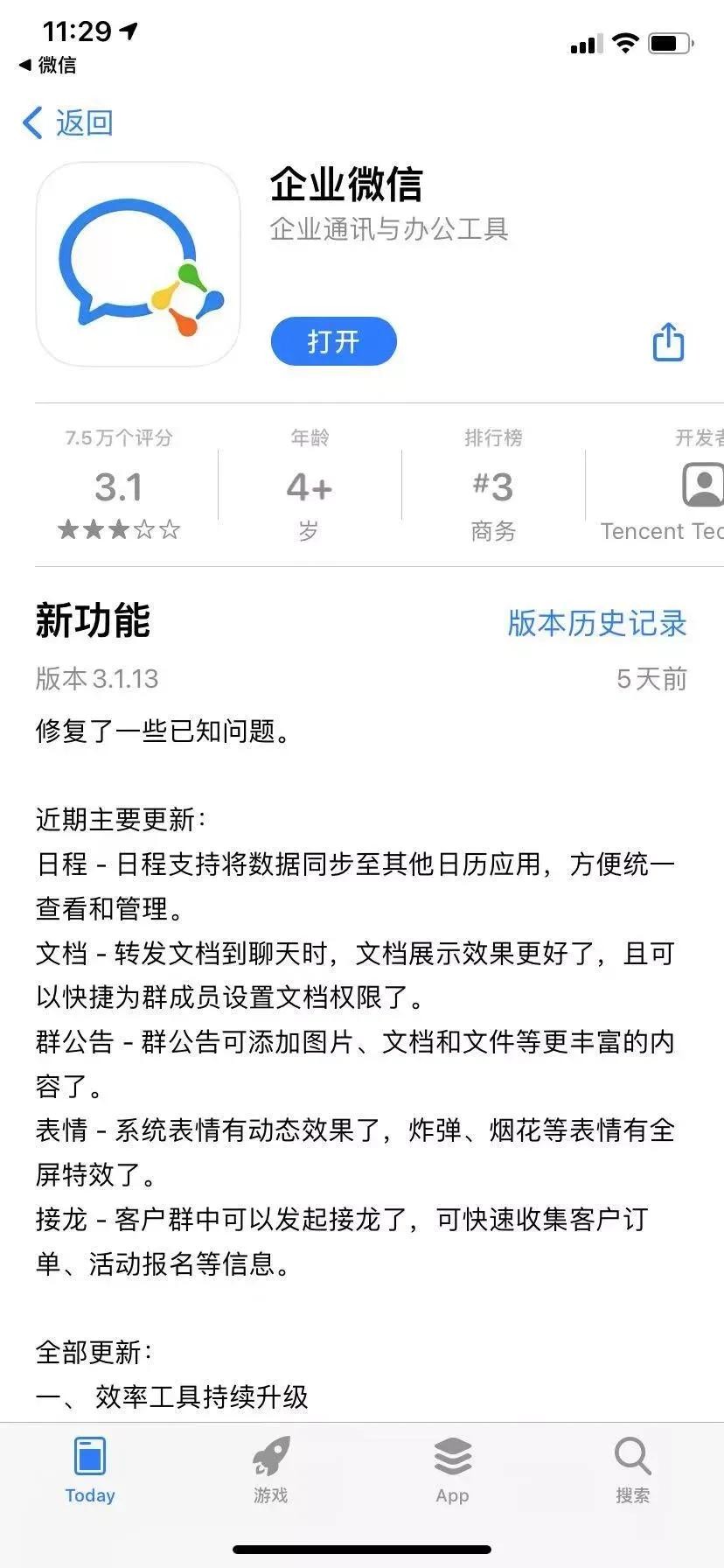
Task: Share the 企业微信 app
Action: (668, 342)
